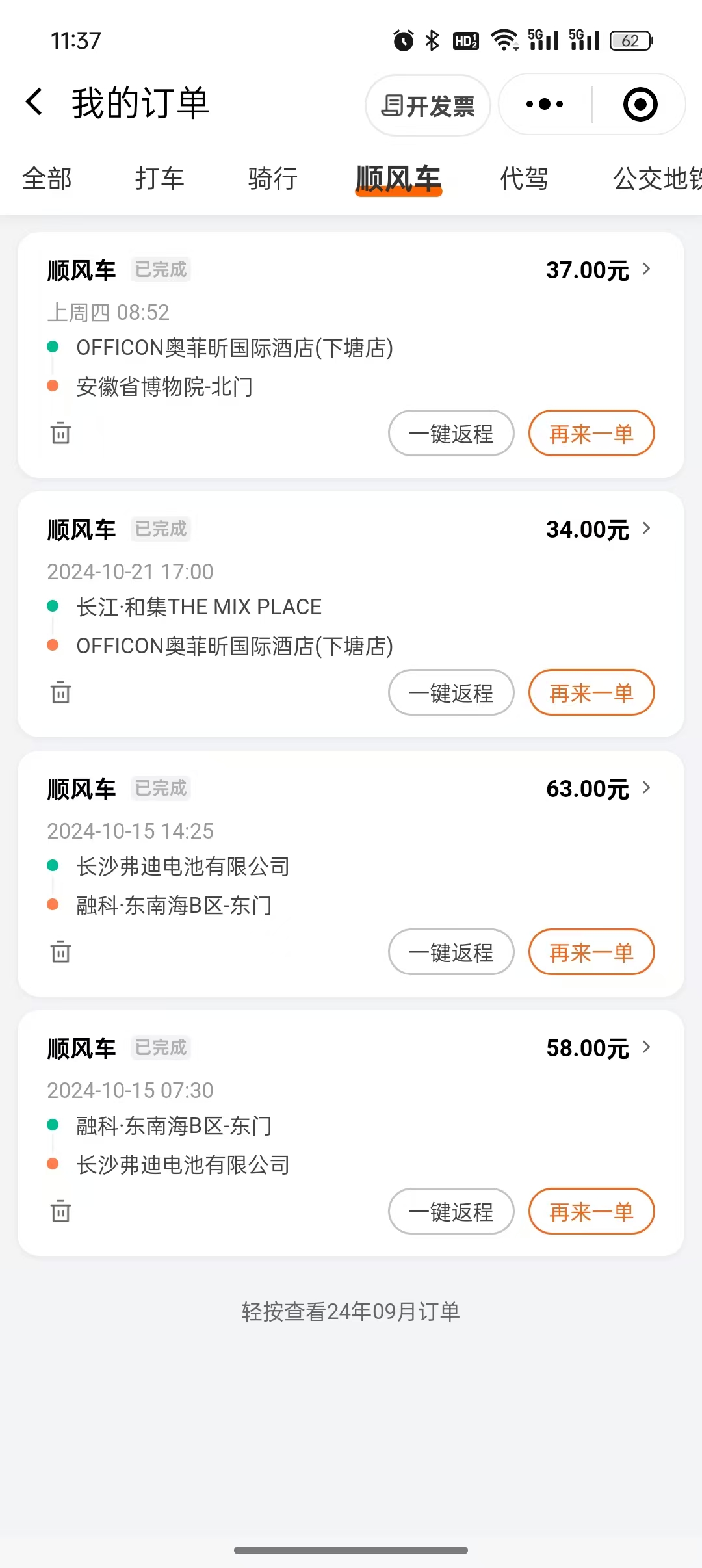Tap 再来一单 on the 34.00元 order
The height and width of the screenshot is (1568, 702).
[x=591, y=692]
